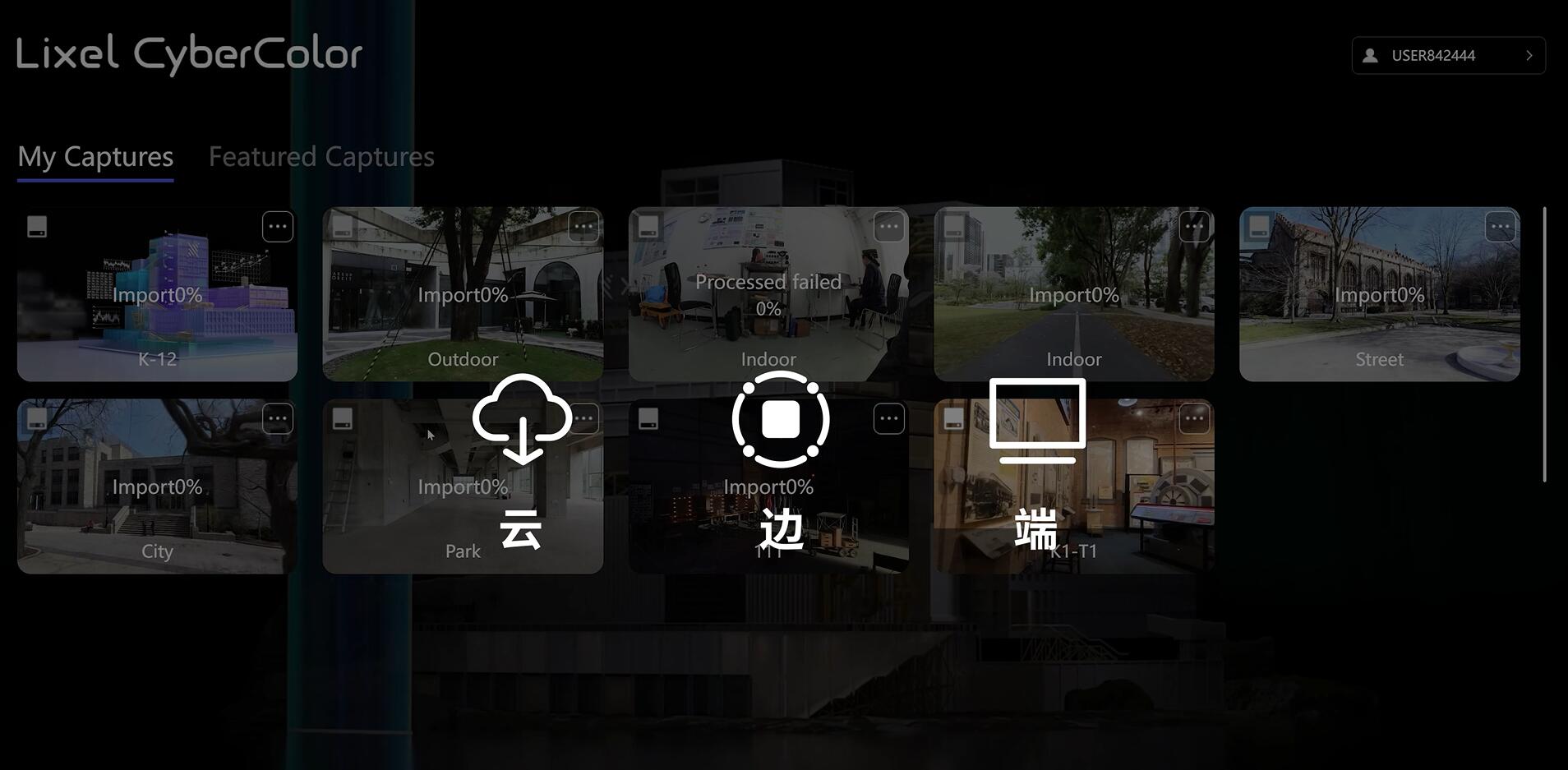Open the more options menu on Street

[1500, 227]
